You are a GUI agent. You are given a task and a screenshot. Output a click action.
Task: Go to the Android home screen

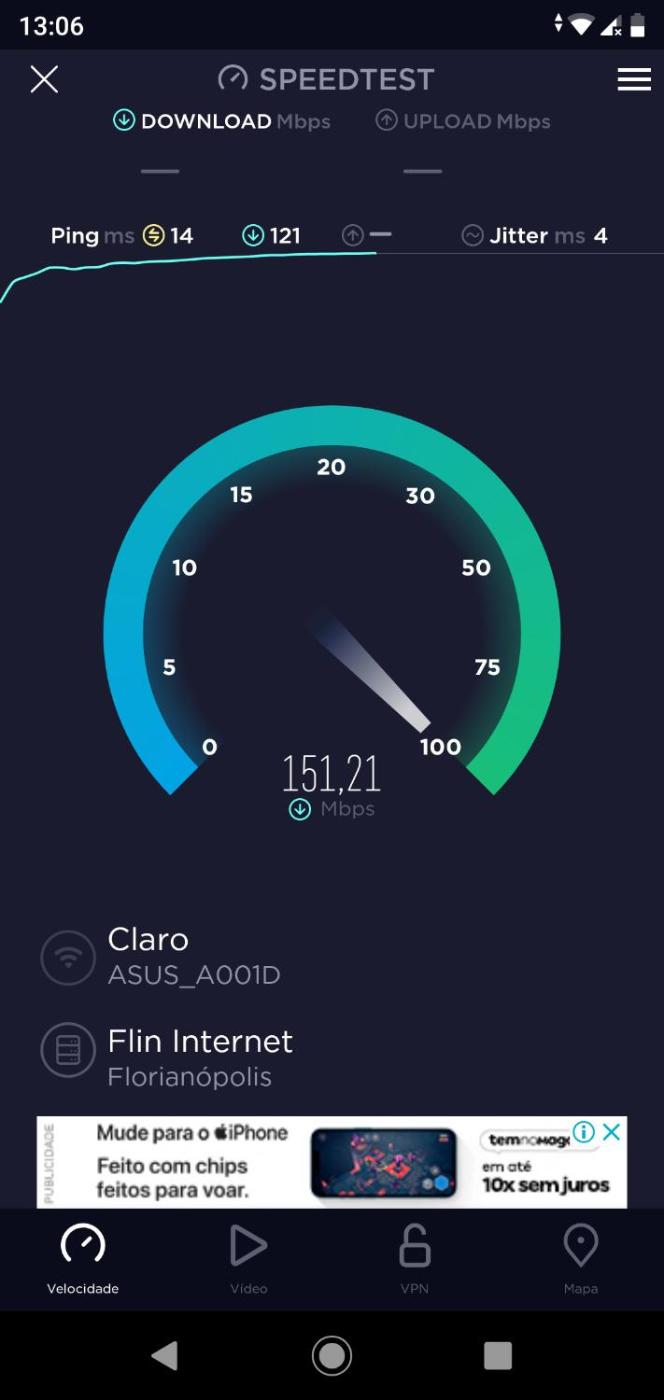coord(332,1356)
